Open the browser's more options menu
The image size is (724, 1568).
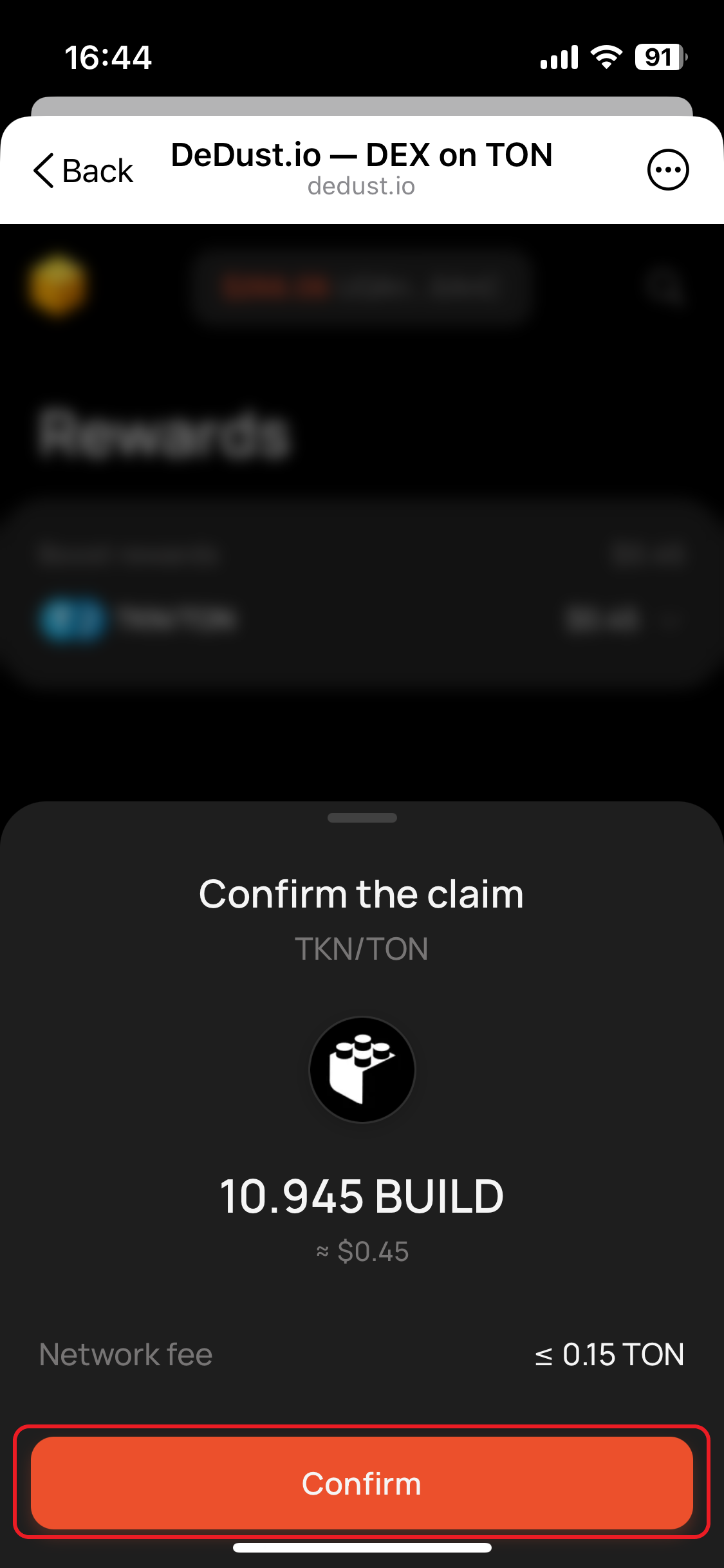(x=667, y=170)
